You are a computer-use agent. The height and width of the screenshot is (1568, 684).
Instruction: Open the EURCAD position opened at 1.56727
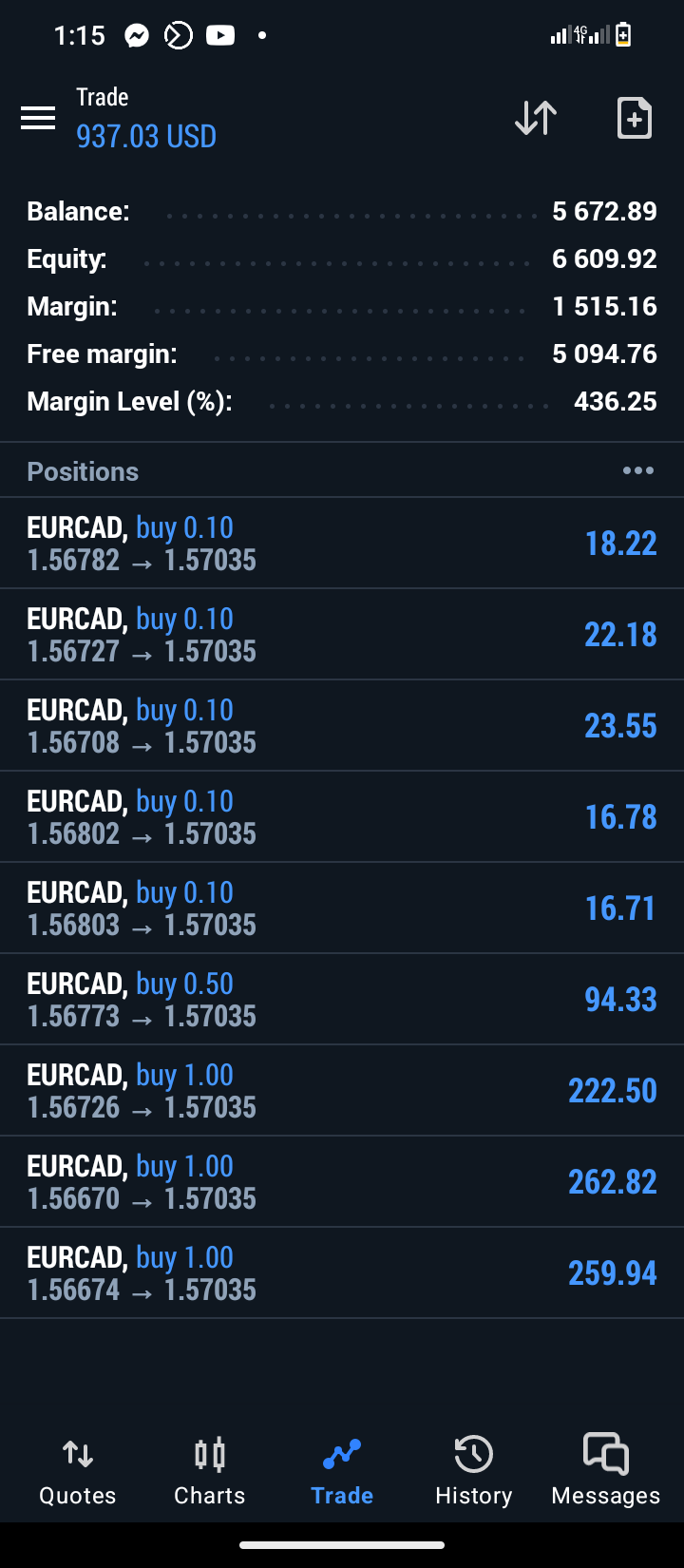[x=342, y=635]
